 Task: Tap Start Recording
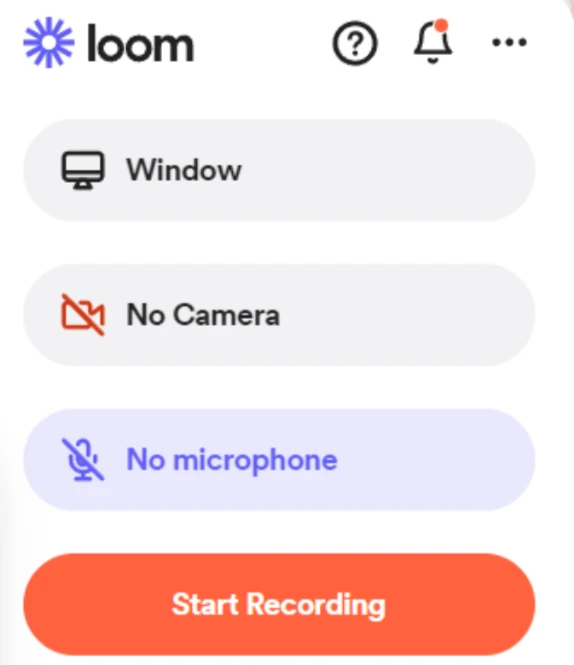pos(279,604)
